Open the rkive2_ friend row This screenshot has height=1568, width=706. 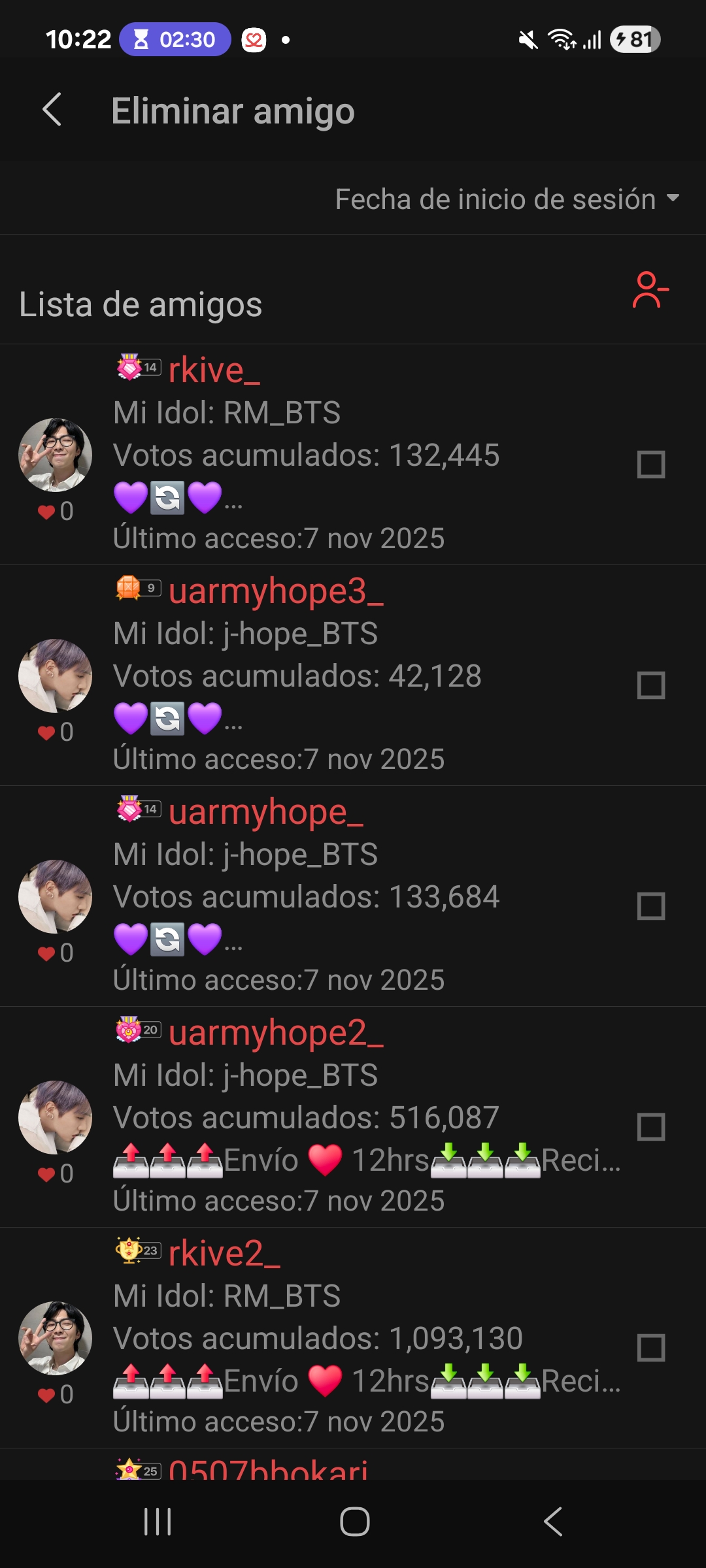[366, 1338]
